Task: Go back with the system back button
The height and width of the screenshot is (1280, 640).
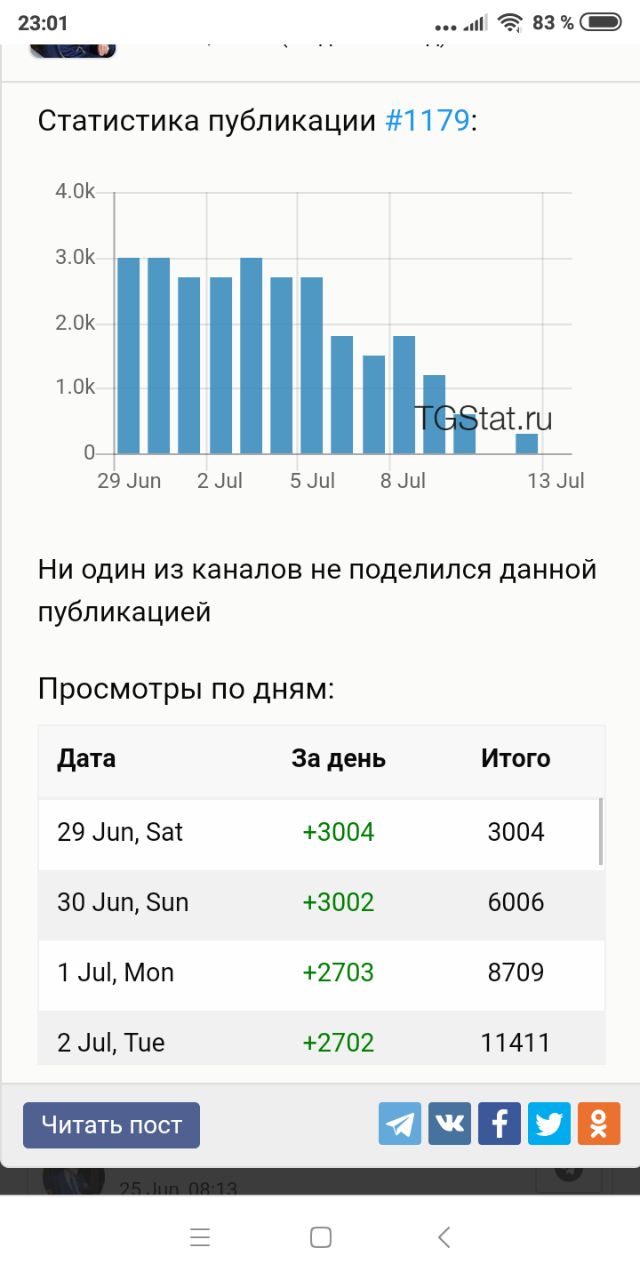Action: click(x=444, y=1237)
